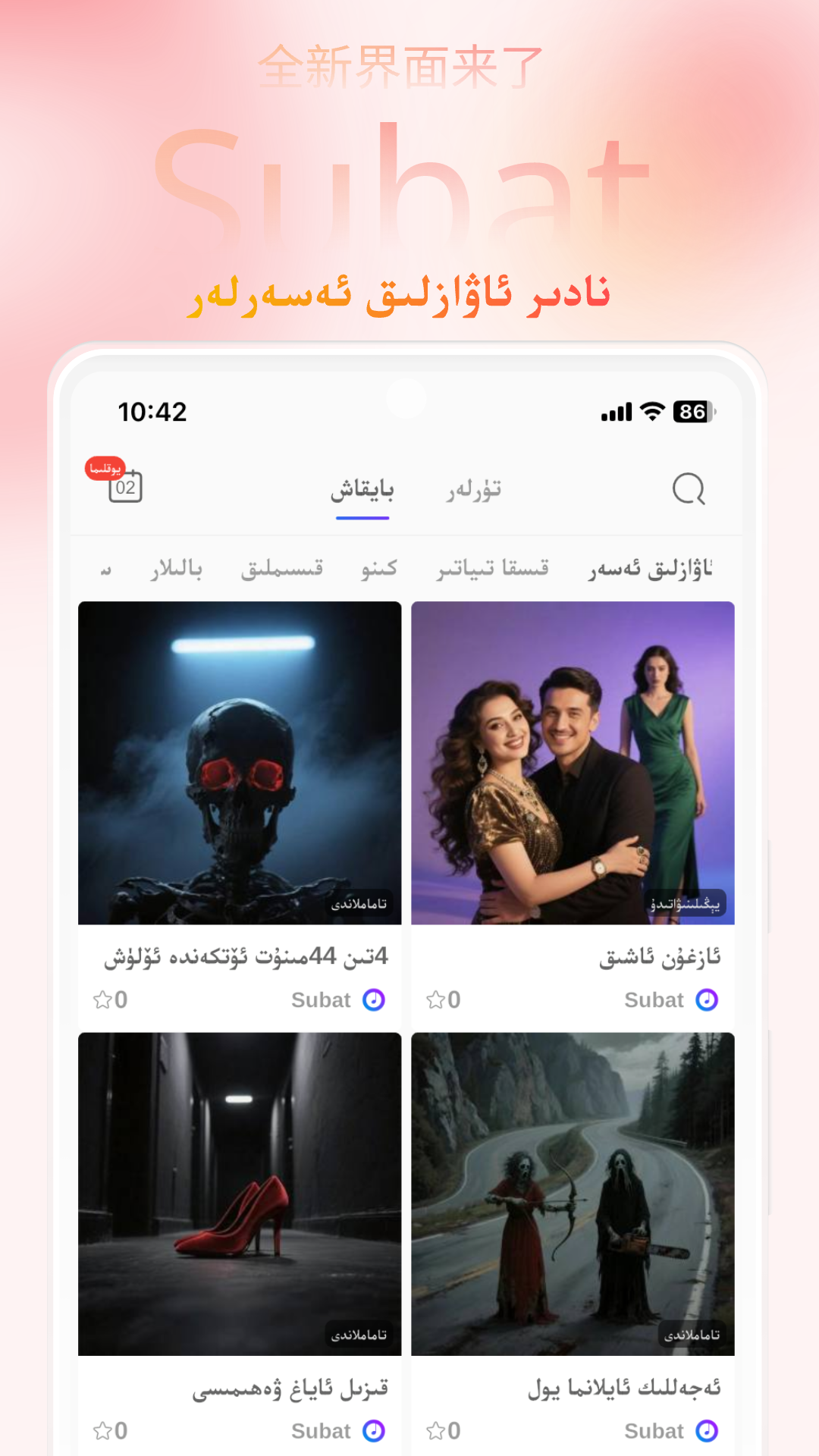Open the قىزىل ئاياغ ۋەھىمىسى title
Screen dimensions: 819x1456
293,1388
